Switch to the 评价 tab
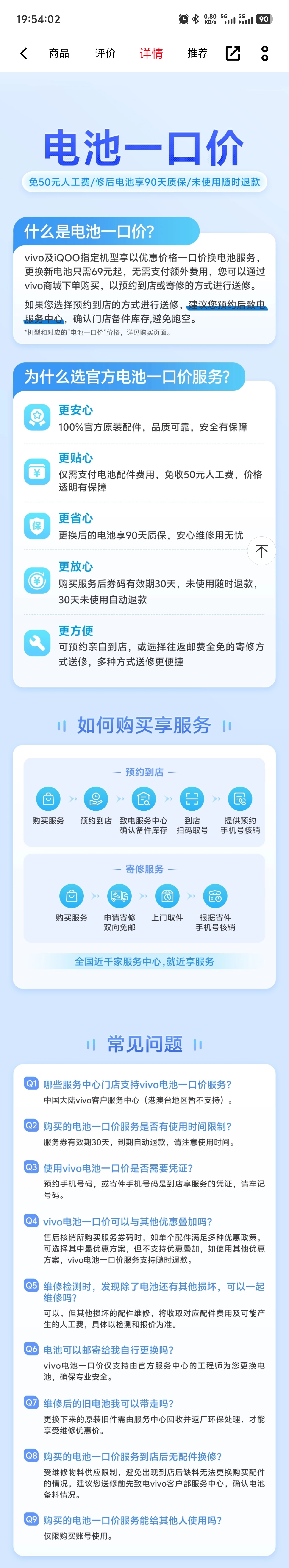 pos(105,53)
